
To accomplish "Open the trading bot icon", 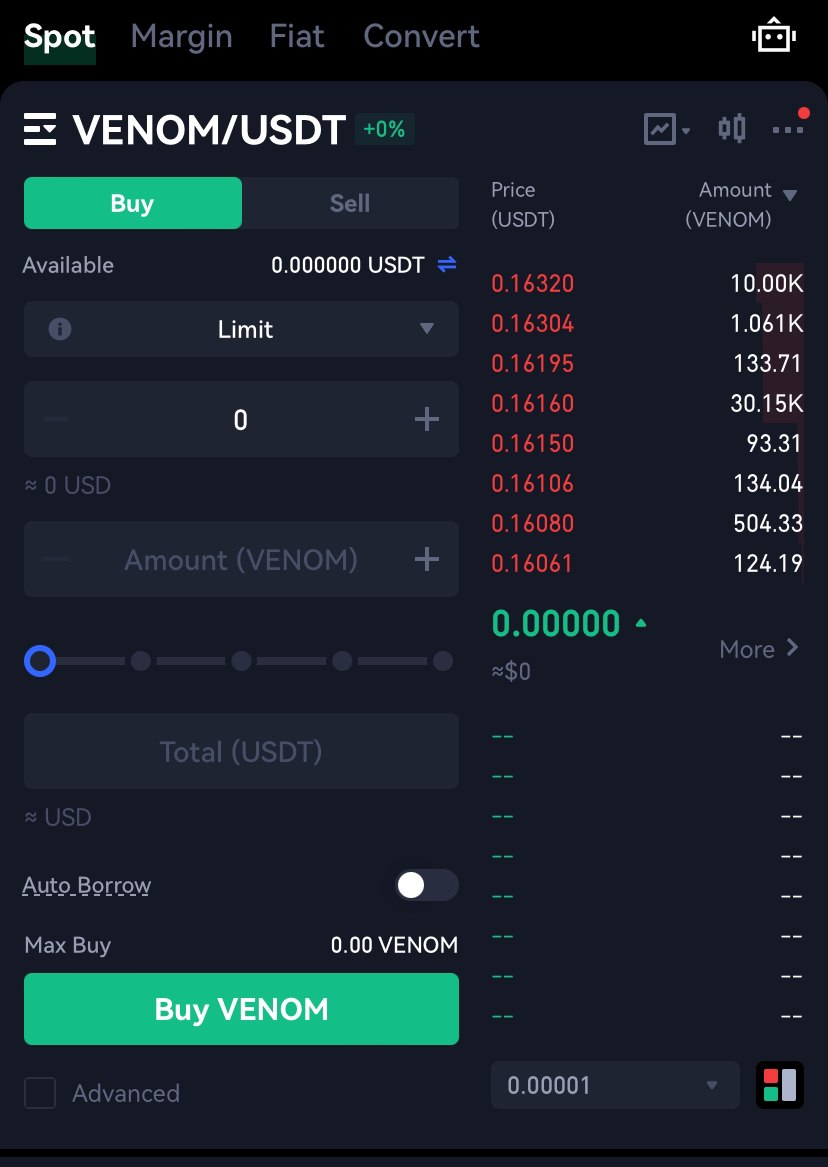I will pyautogui.click(x=774, y=35).
